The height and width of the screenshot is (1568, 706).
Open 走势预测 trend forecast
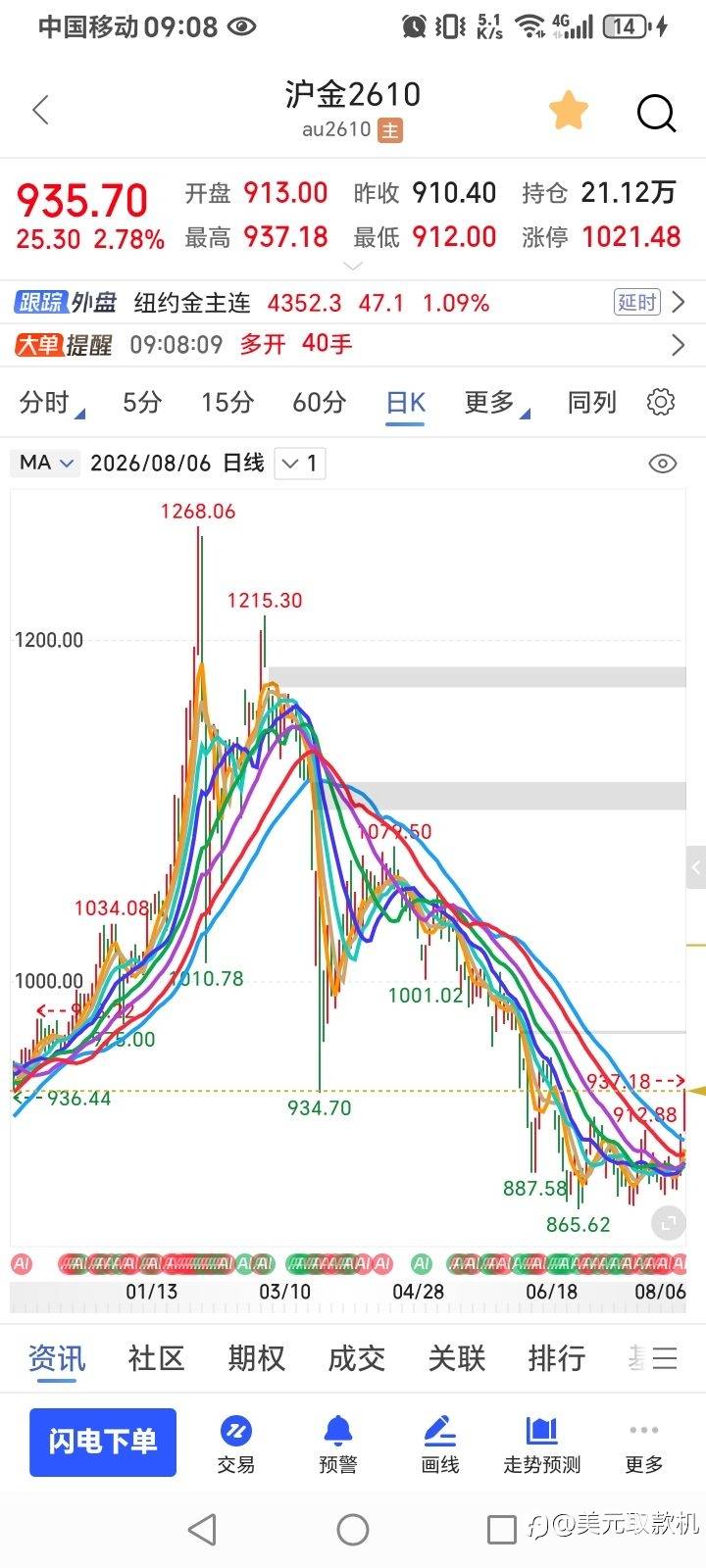click(542, 1445)
